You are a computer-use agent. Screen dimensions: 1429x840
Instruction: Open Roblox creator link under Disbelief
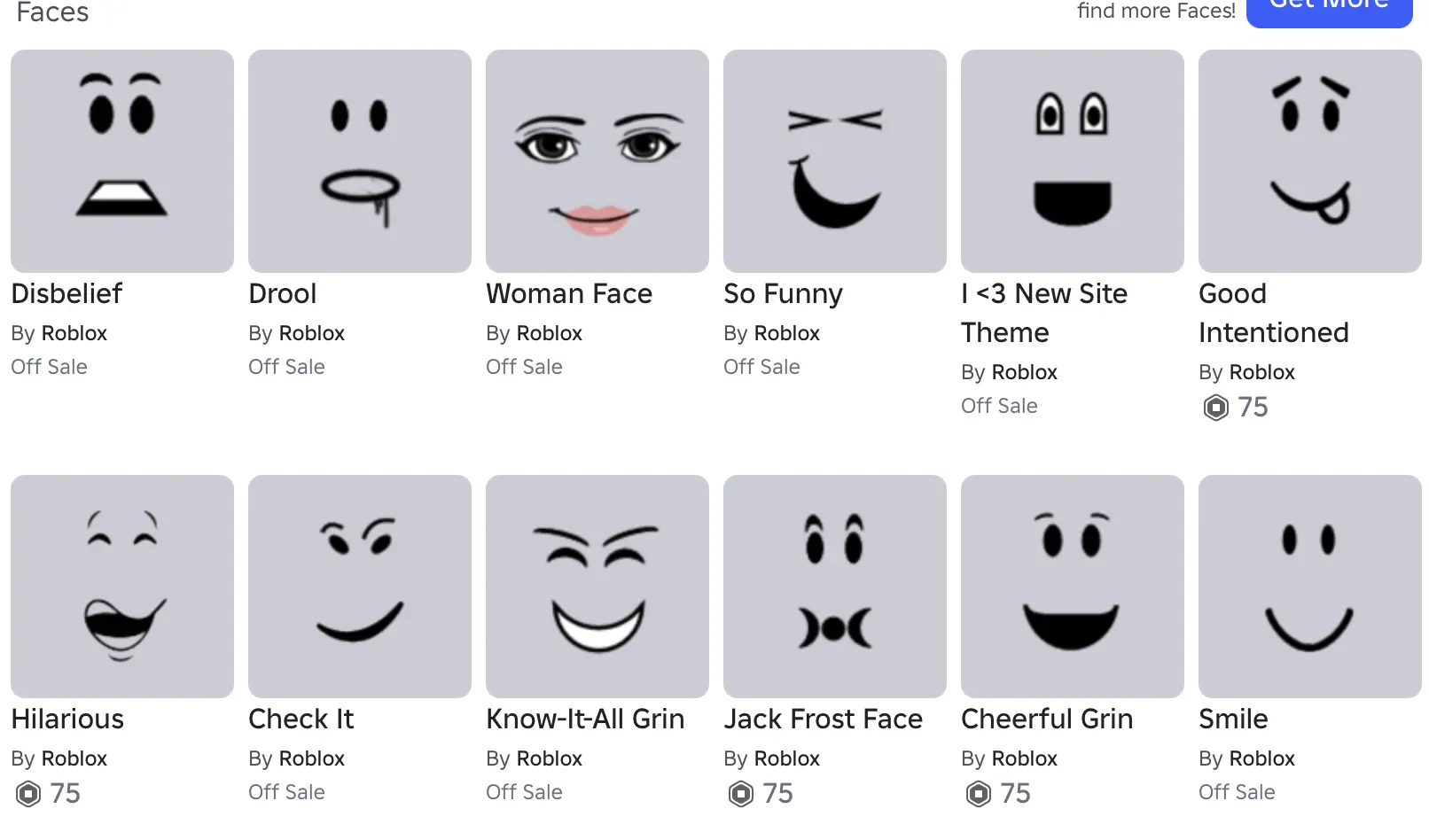pos(74,333)
